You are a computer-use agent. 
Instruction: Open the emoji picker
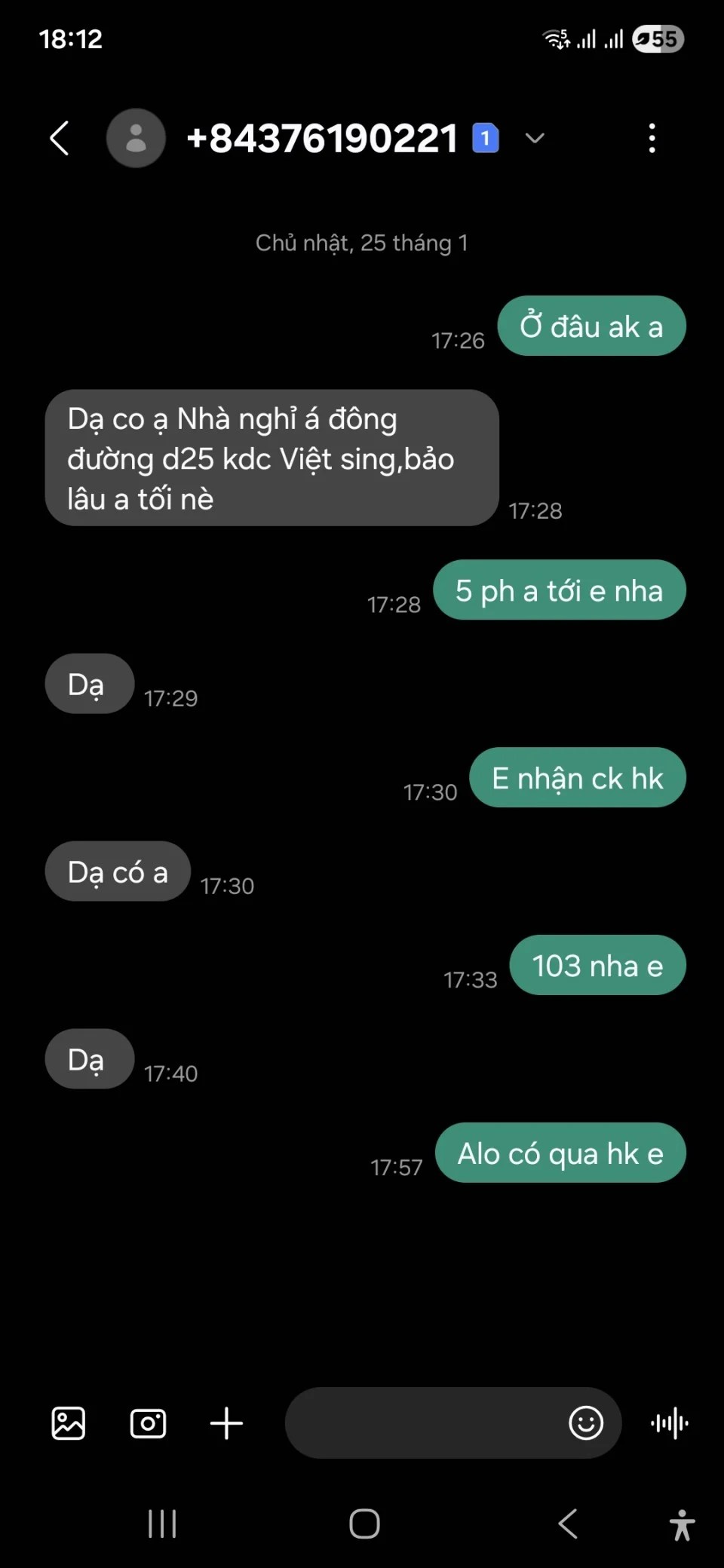coord(586,1423)
